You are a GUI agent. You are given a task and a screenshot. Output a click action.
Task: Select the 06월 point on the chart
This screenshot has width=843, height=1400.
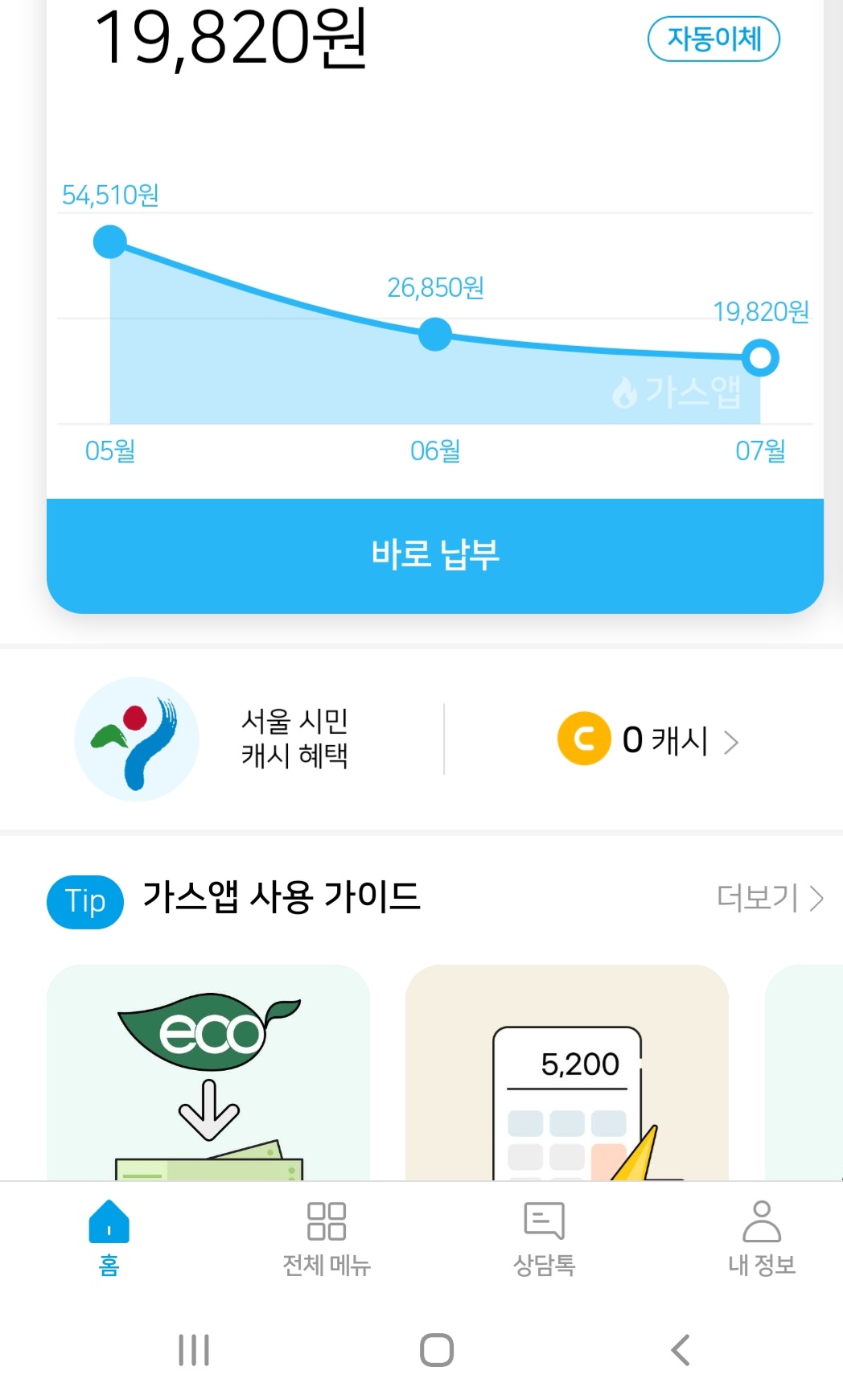[x=435, y=334]
